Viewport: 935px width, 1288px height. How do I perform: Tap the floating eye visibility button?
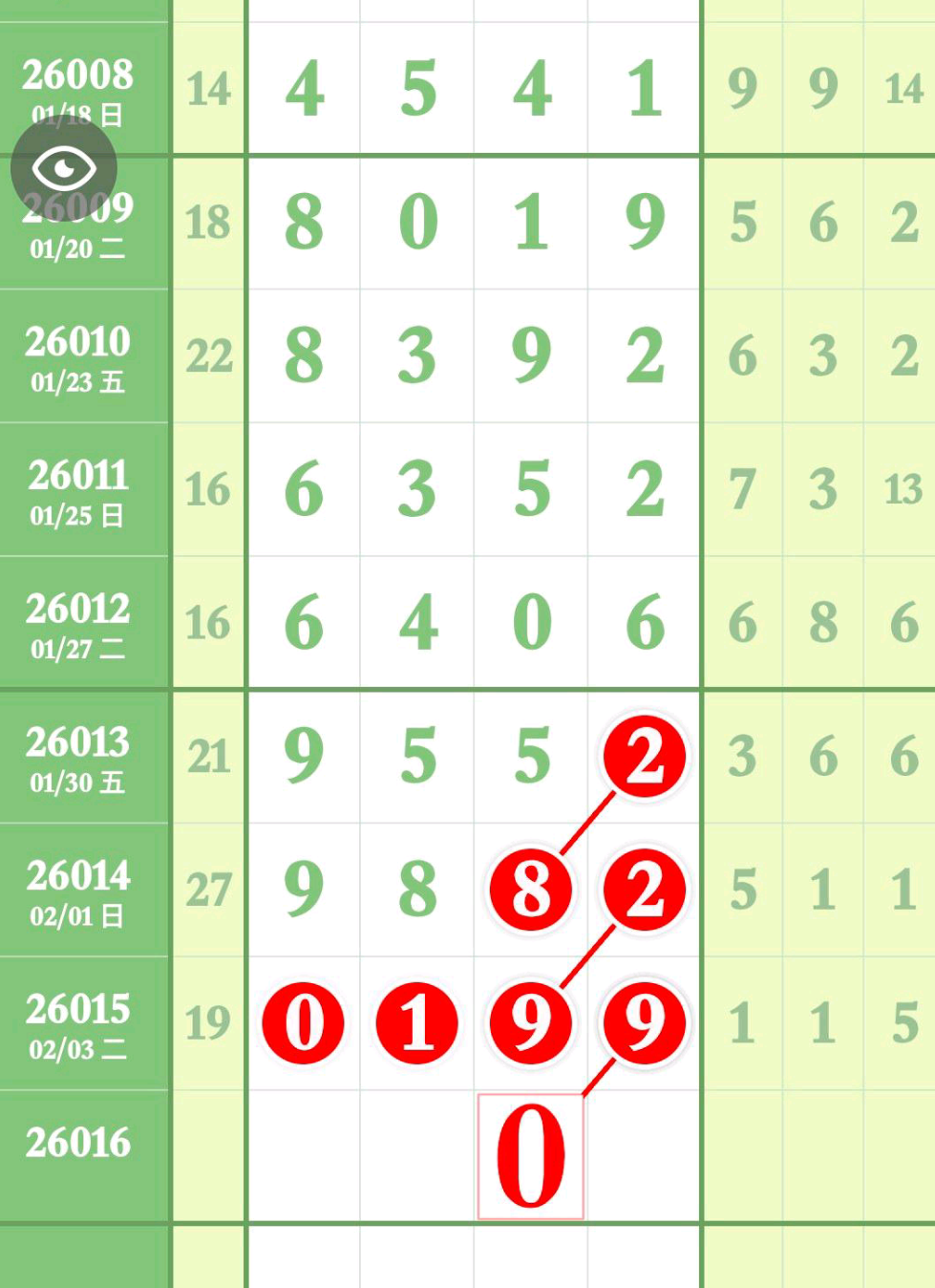pos(64,169)
